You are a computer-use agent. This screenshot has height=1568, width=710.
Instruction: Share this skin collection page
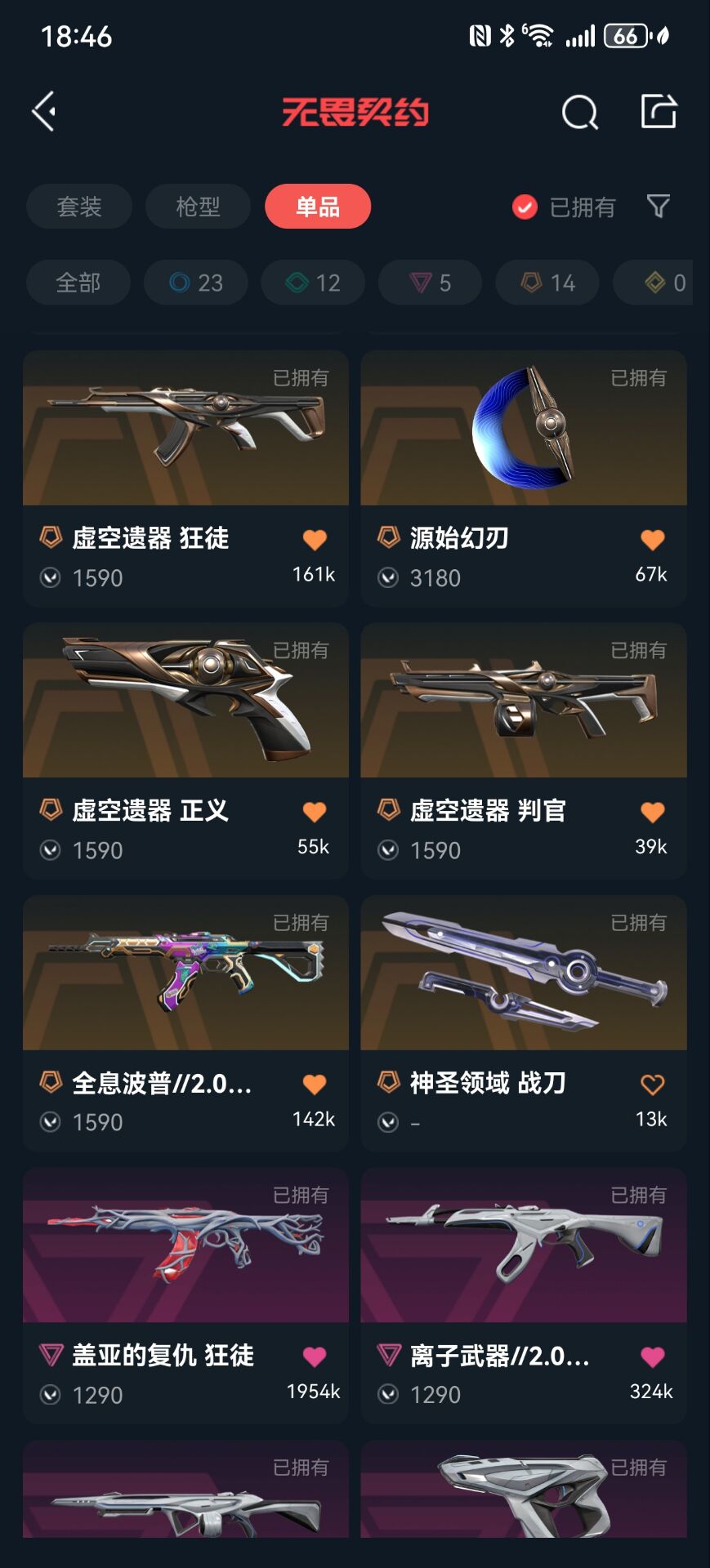pyautogui.click(x=659, y=111)
